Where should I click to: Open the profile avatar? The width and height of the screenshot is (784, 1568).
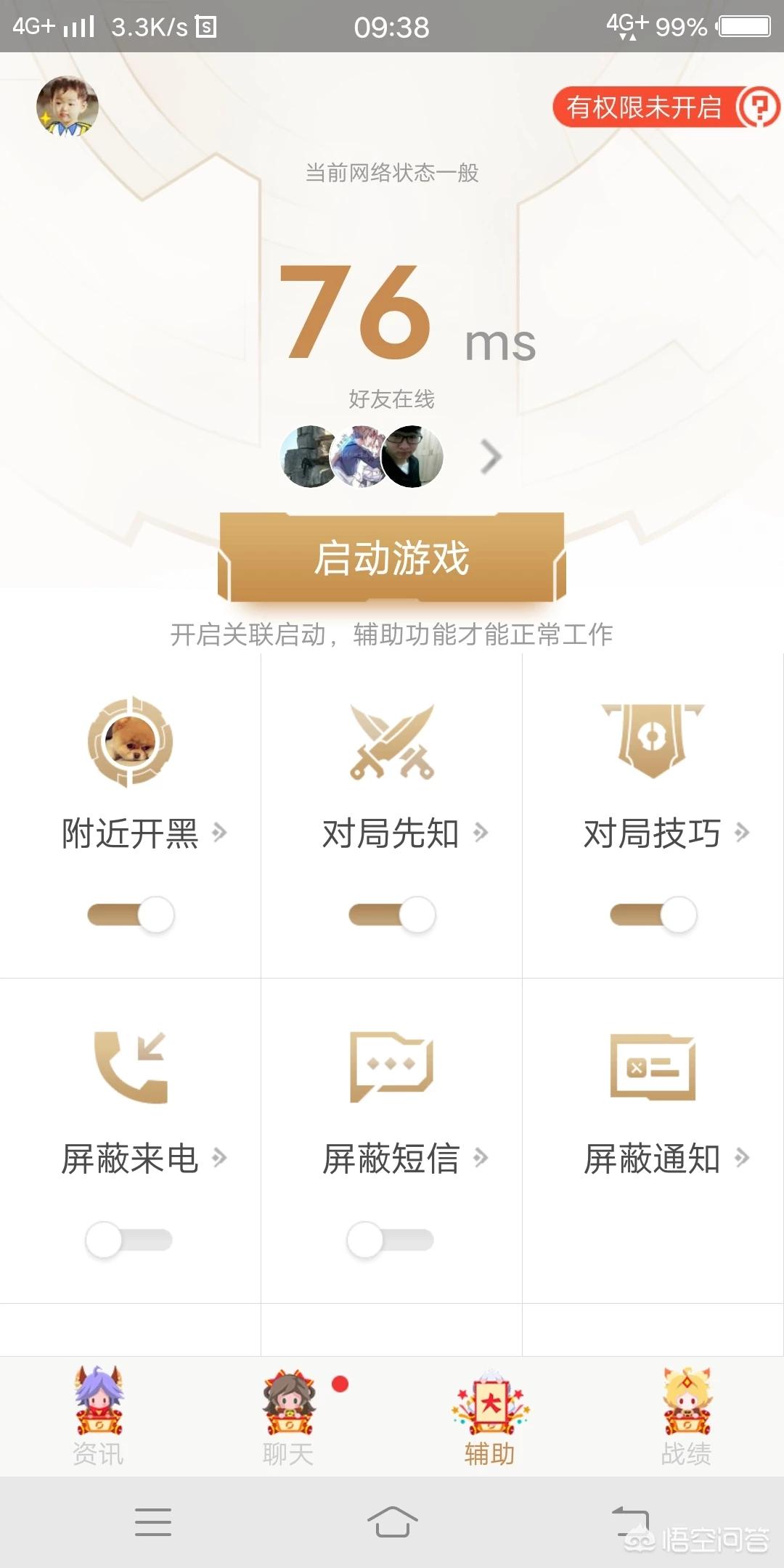[67, 107]
